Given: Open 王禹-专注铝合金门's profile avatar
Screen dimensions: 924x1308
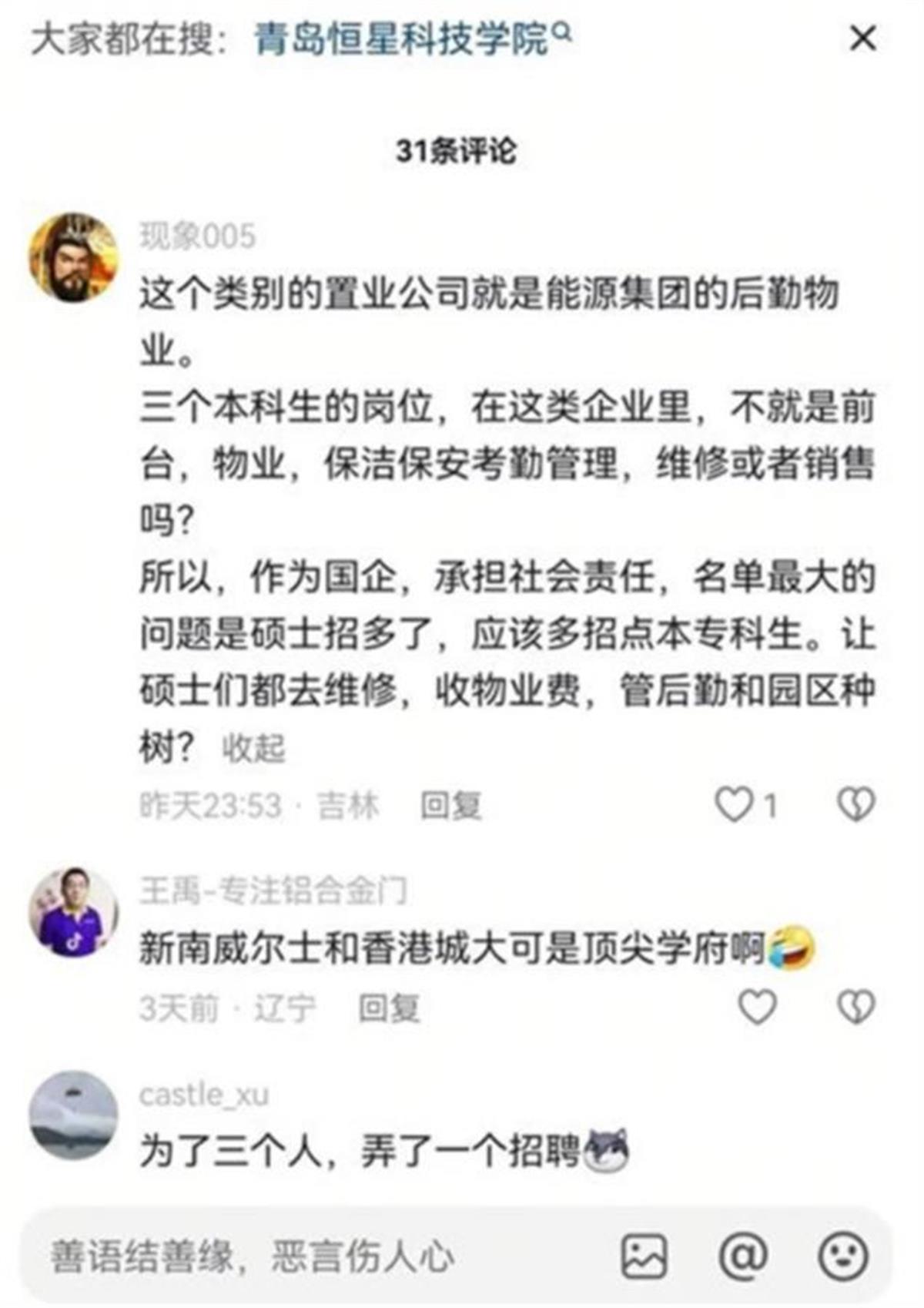Looking at the screenshot, I should tap(73, 912).
